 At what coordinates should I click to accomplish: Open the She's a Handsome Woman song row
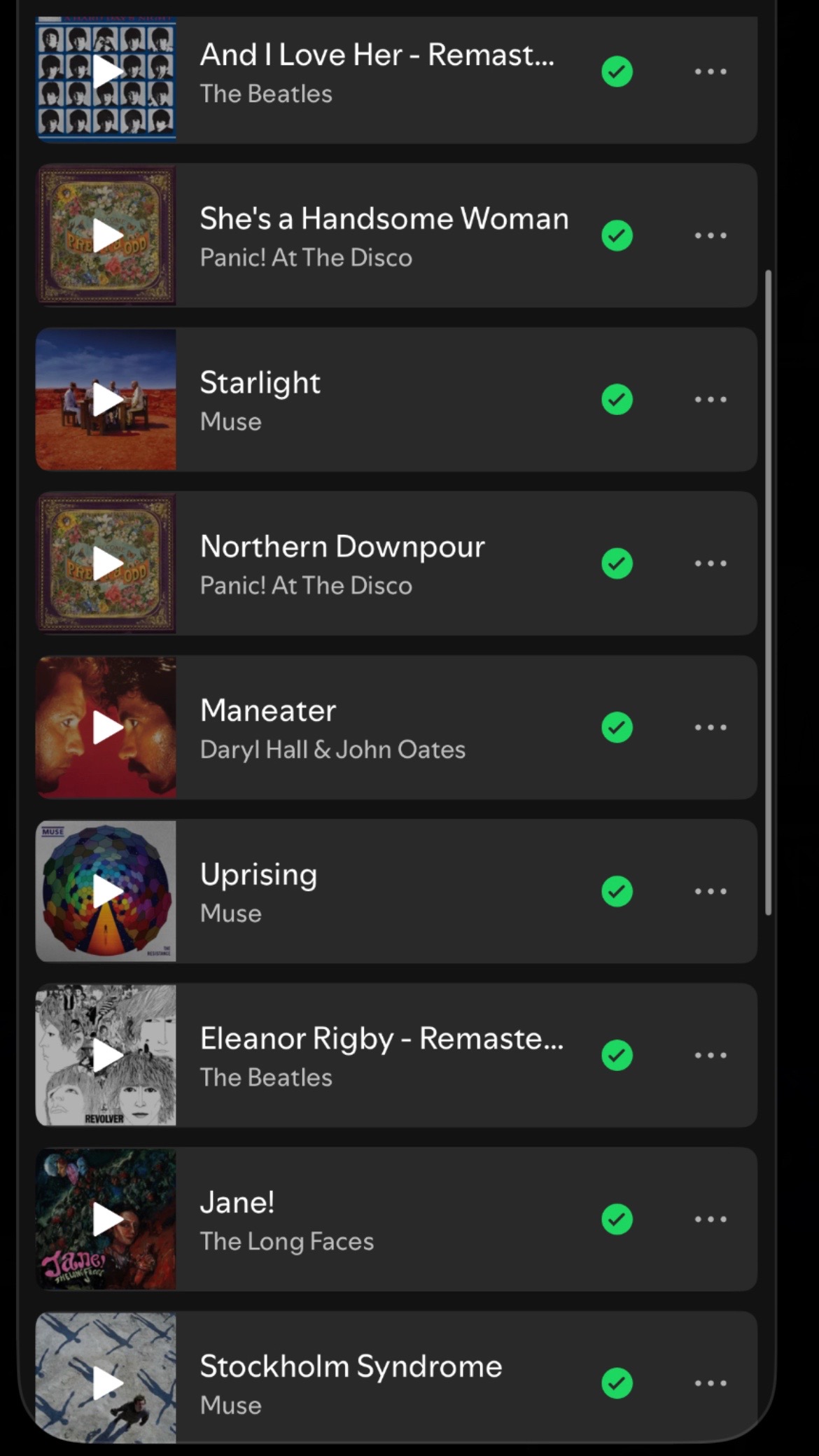point(396,235)
